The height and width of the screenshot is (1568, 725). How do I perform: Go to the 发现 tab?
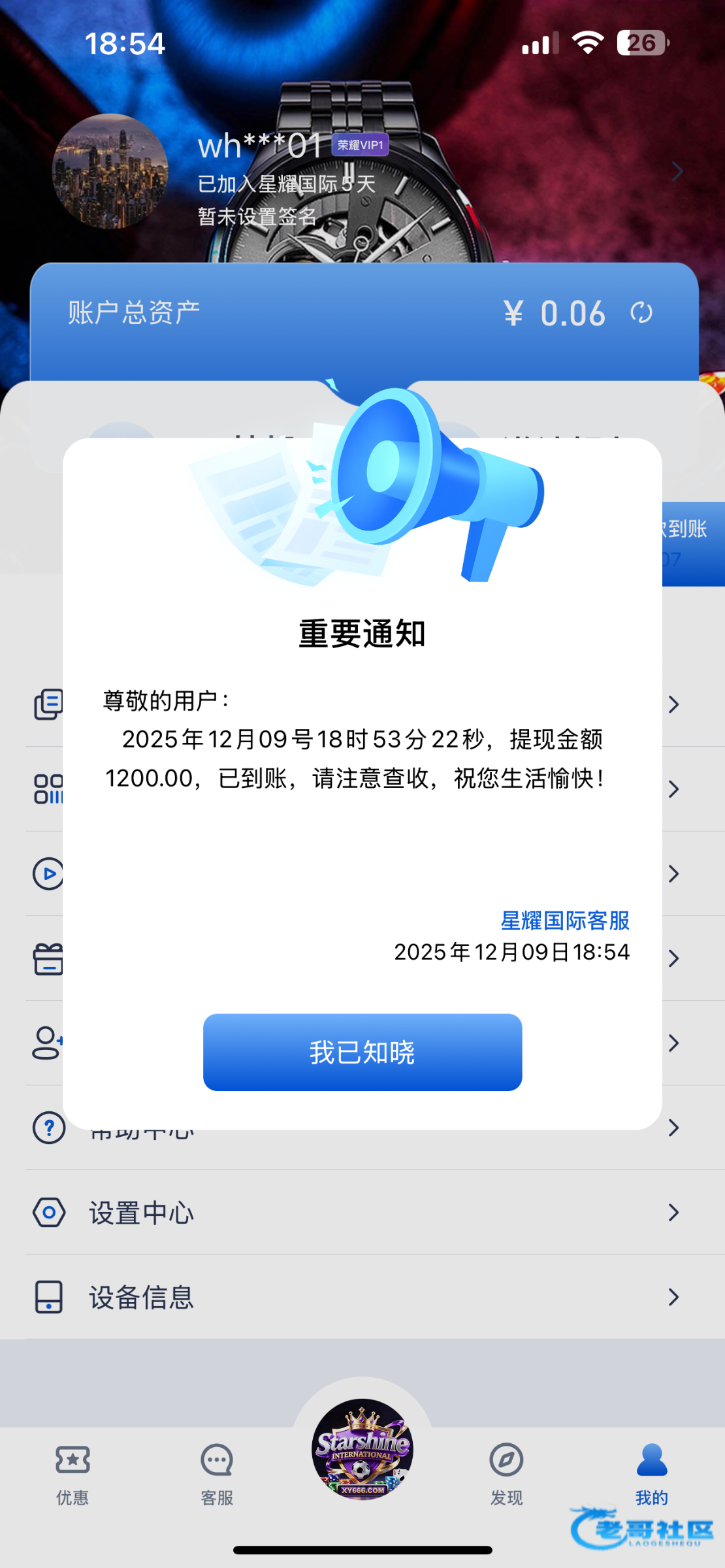(506, 1474)
